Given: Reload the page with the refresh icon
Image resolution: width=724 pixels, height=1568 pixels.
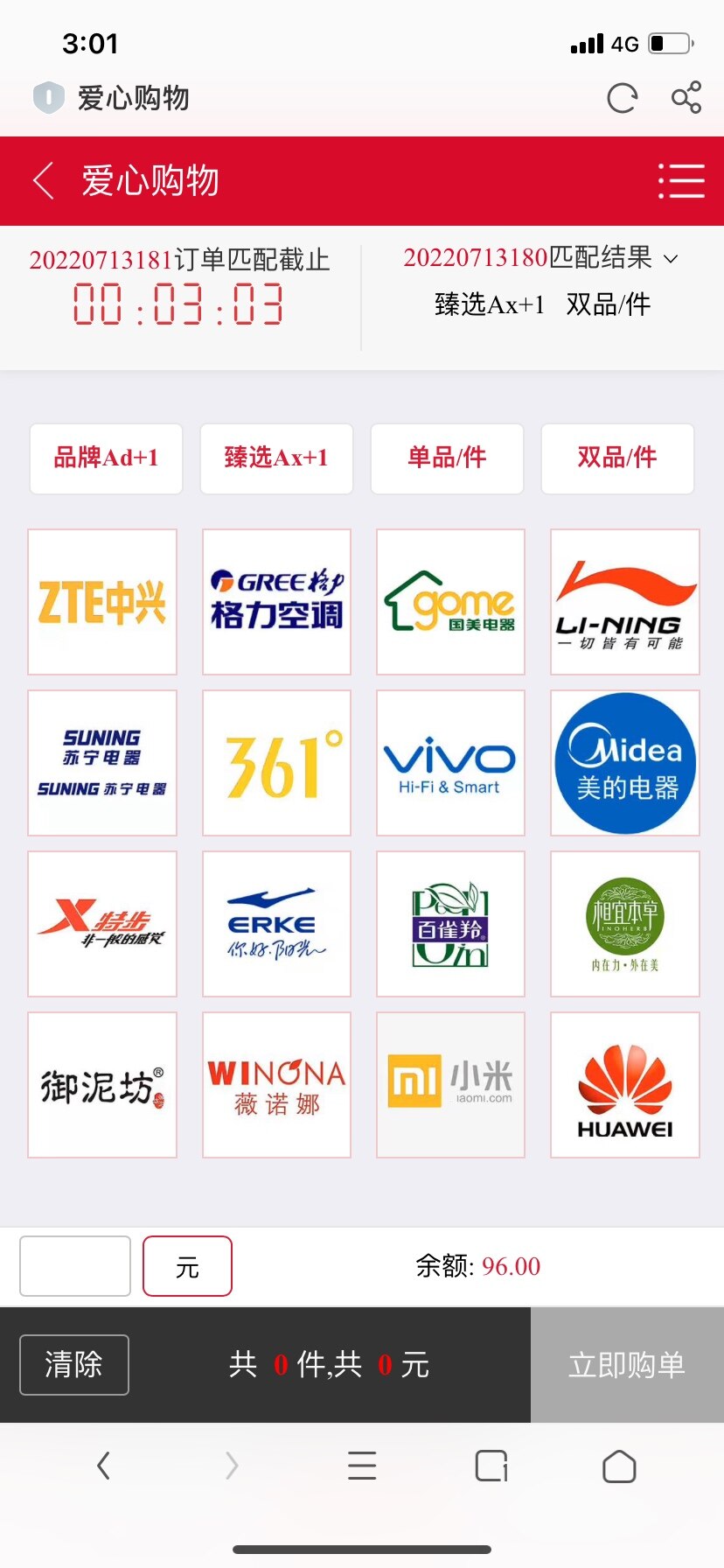Looking at the screenshot, I should 622,98.
